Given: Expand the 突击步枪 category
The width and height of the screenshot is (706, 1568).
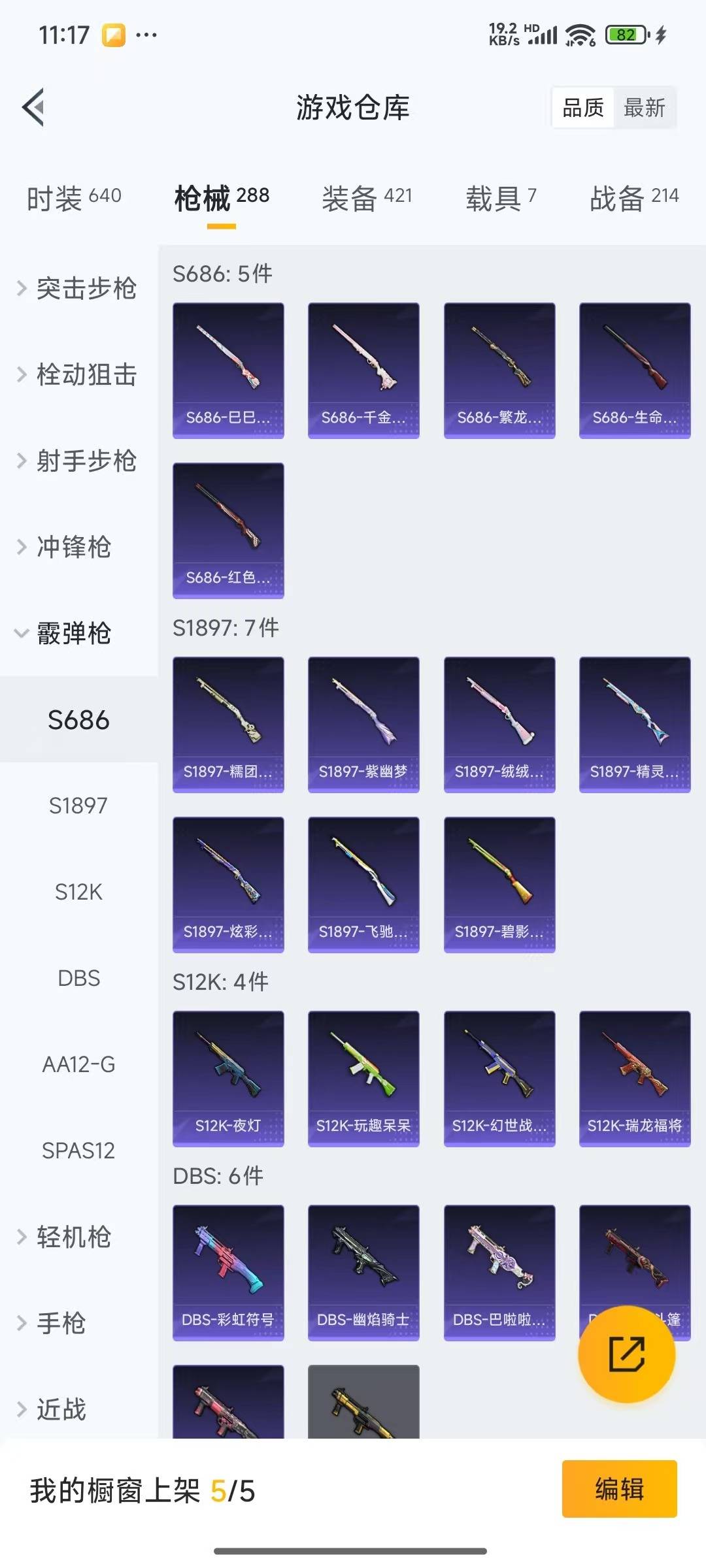Looking at the screenshot, I should pyautogui.click(x=78, y=288).
